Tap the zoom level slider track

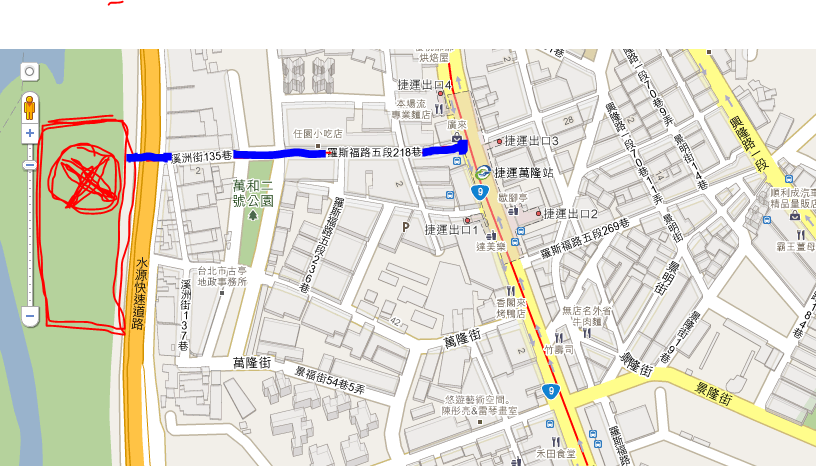pyautogui.click(x=30, y=230)
